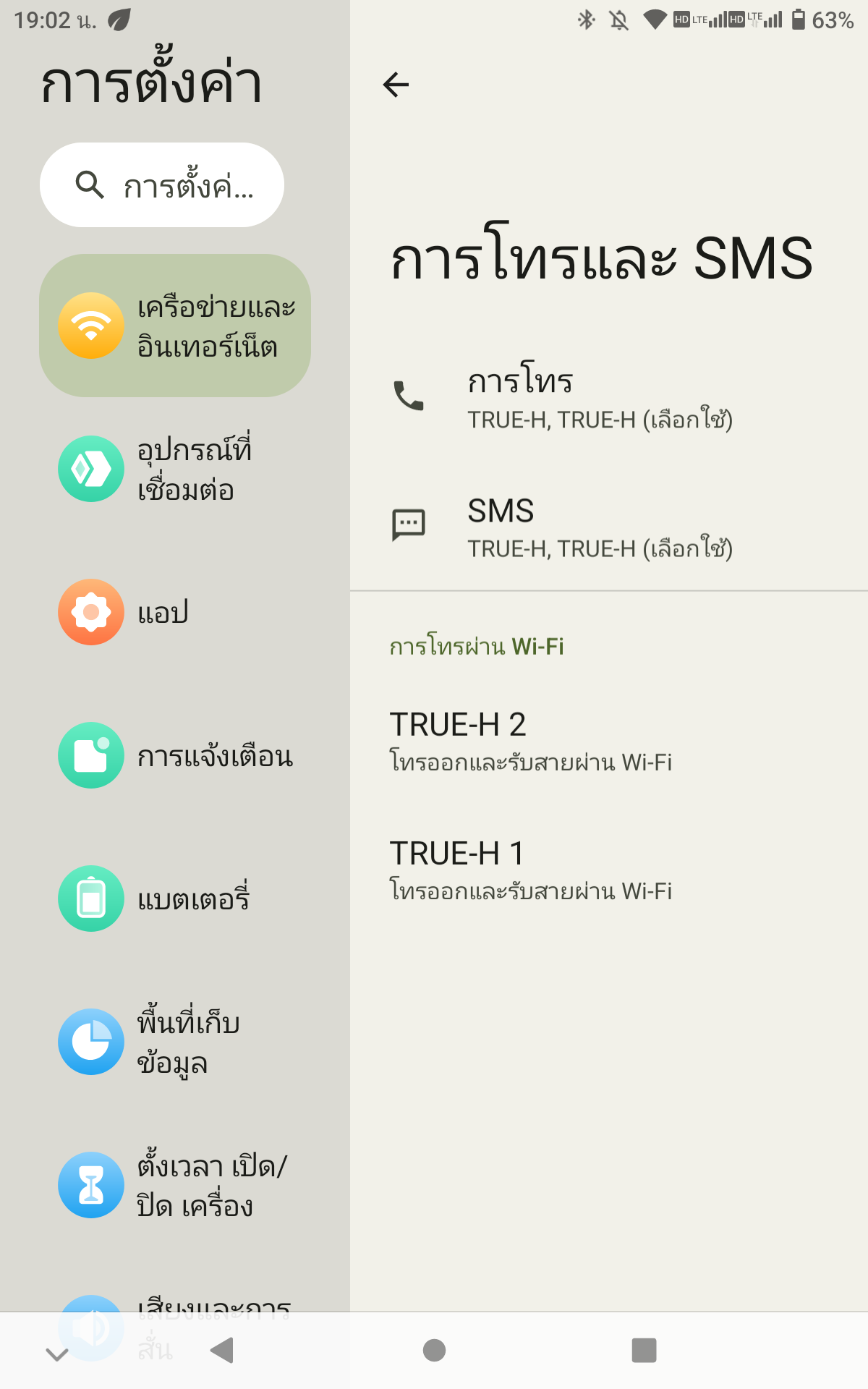The image size is (868, 1389).
Task: Open พื้นที่เก็บข้อมูล settings
Action: (175, 1042)
